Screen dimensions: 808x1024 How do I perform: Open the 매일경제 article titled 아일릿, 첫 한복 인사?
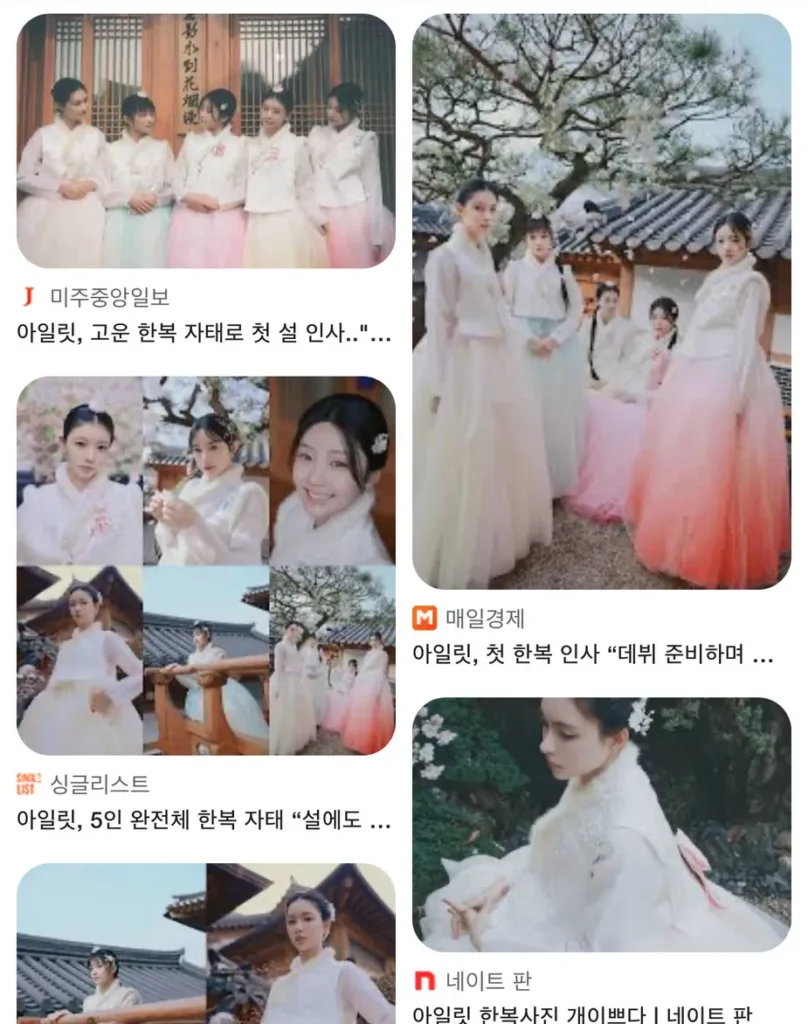(594, 654)
